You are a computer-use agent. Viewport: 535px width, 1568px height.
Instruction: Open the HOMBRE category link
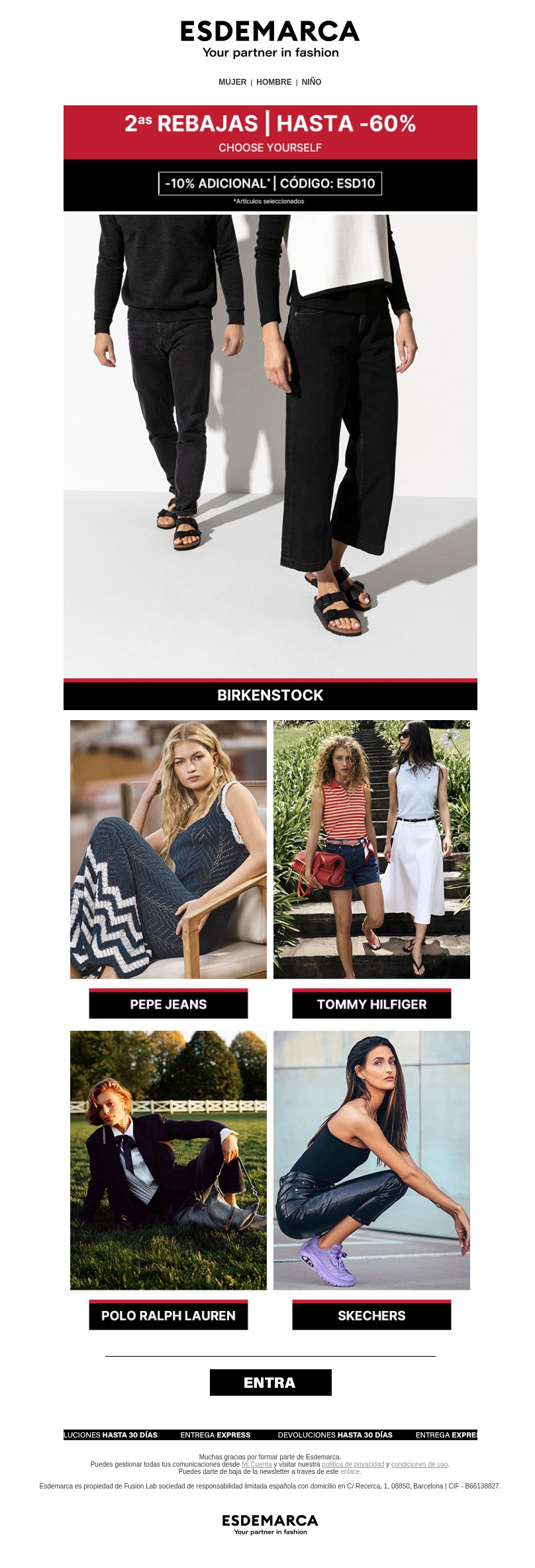[273, 82]
